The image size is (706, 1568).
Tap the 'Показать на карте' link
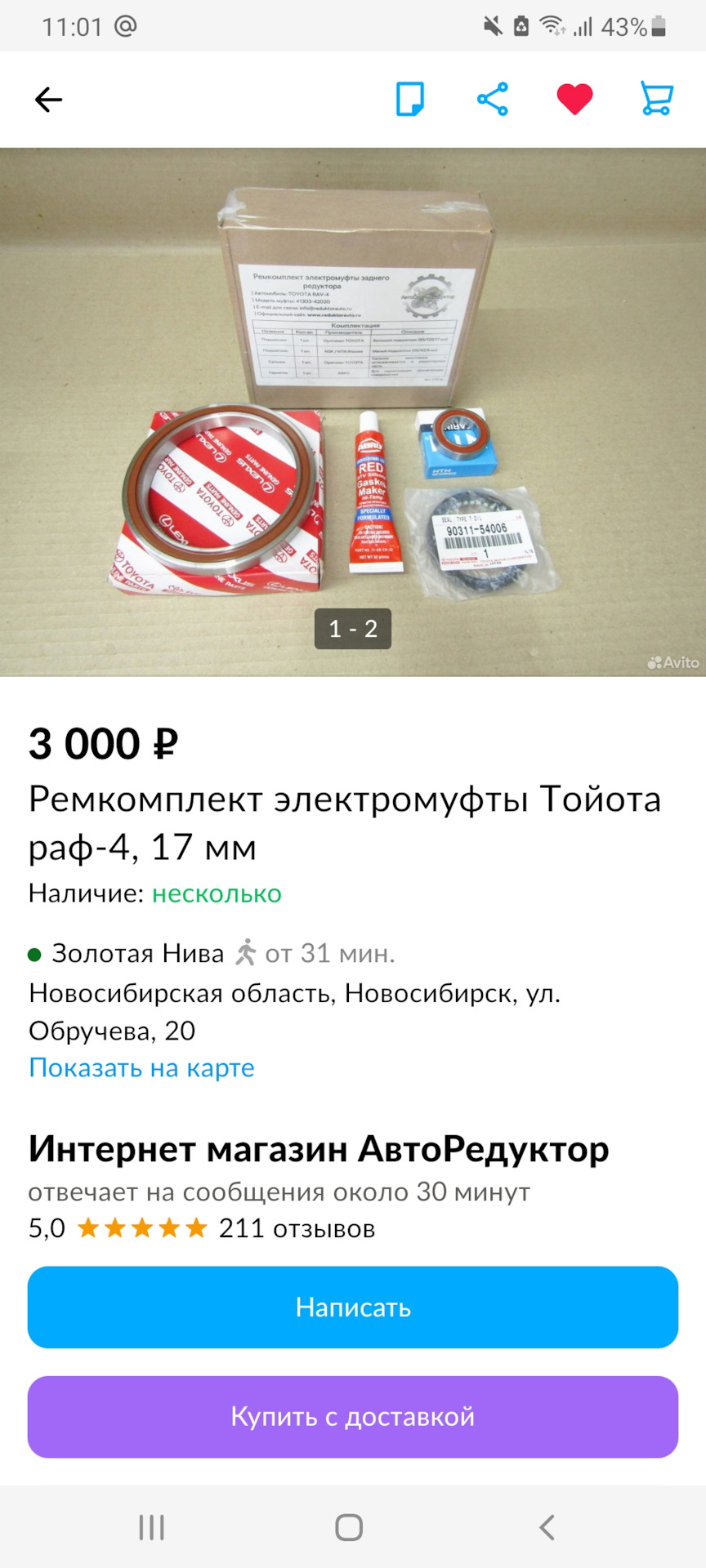[141, 1067]
